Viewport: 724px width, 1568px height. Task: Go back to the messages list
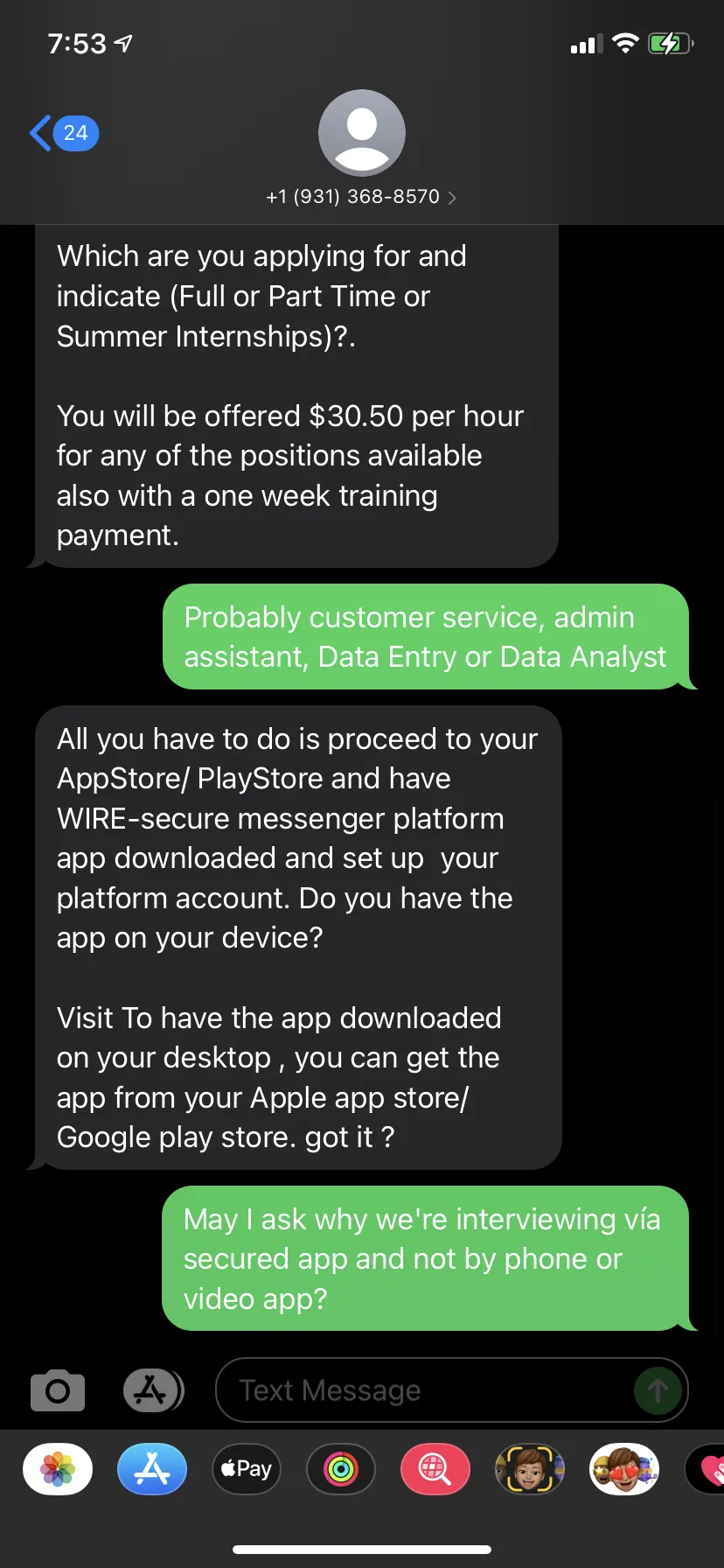pos(64,133)
